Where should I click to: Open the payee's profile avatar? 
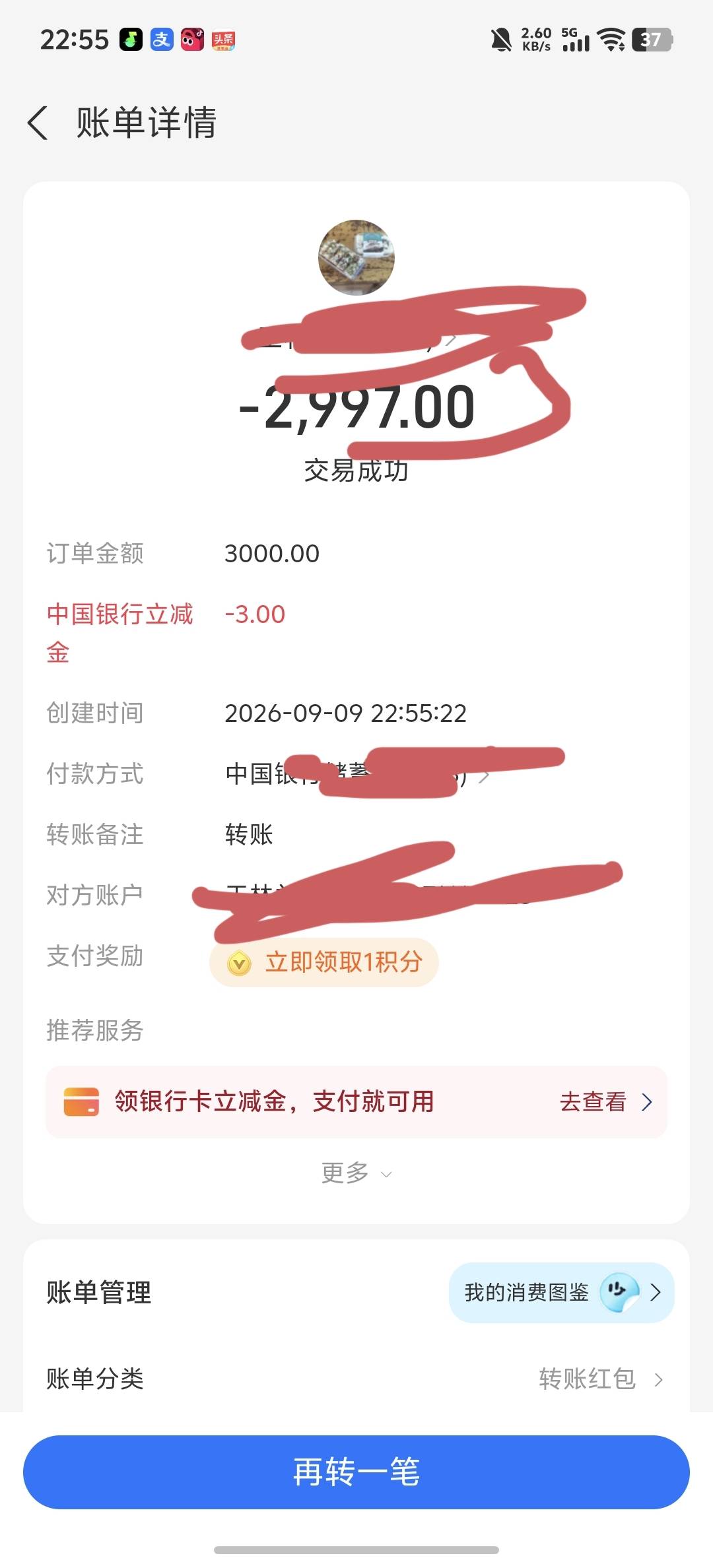(356, 257)
